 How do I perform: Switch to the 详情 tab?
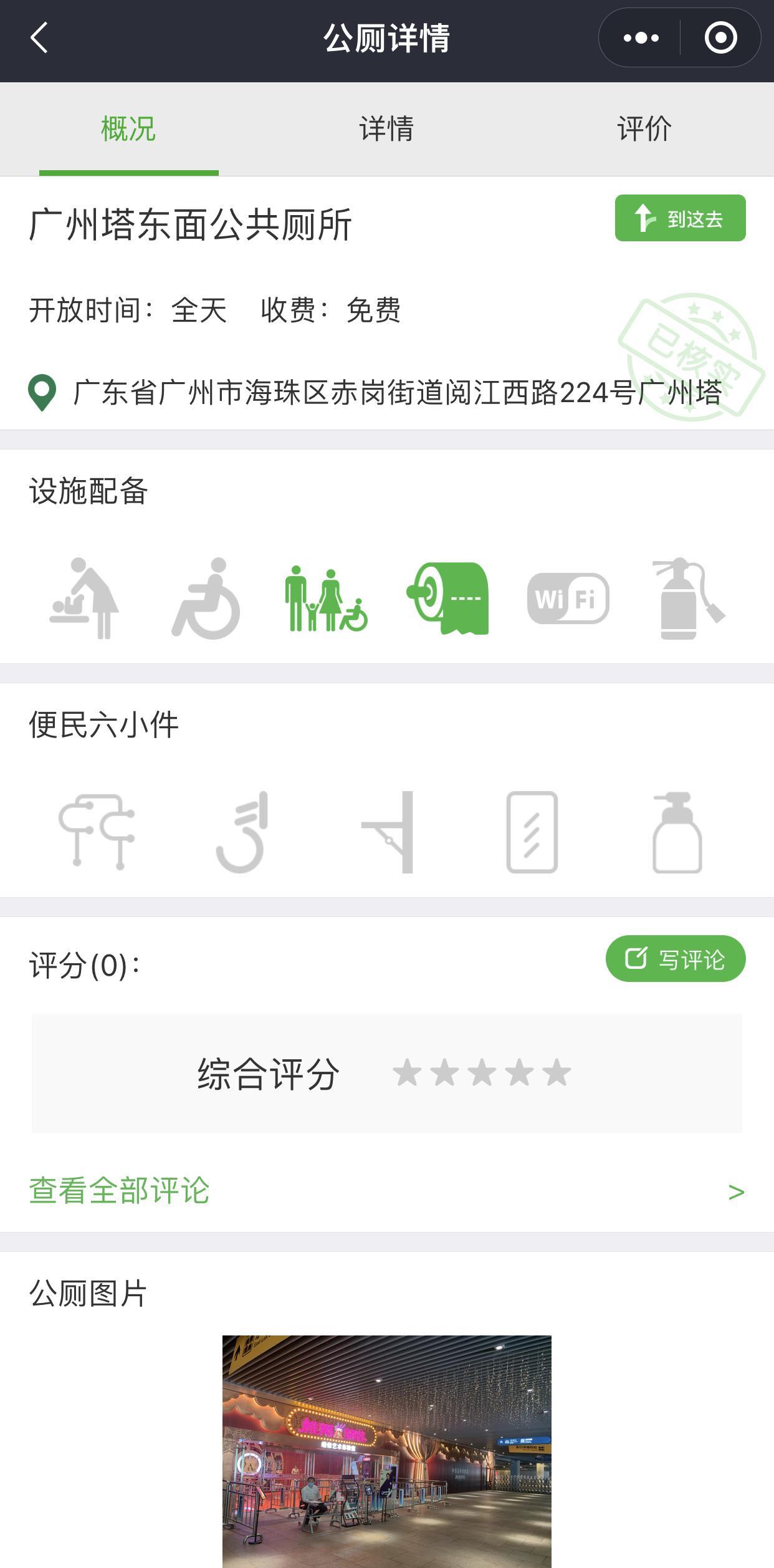click(x=386, y=129)
